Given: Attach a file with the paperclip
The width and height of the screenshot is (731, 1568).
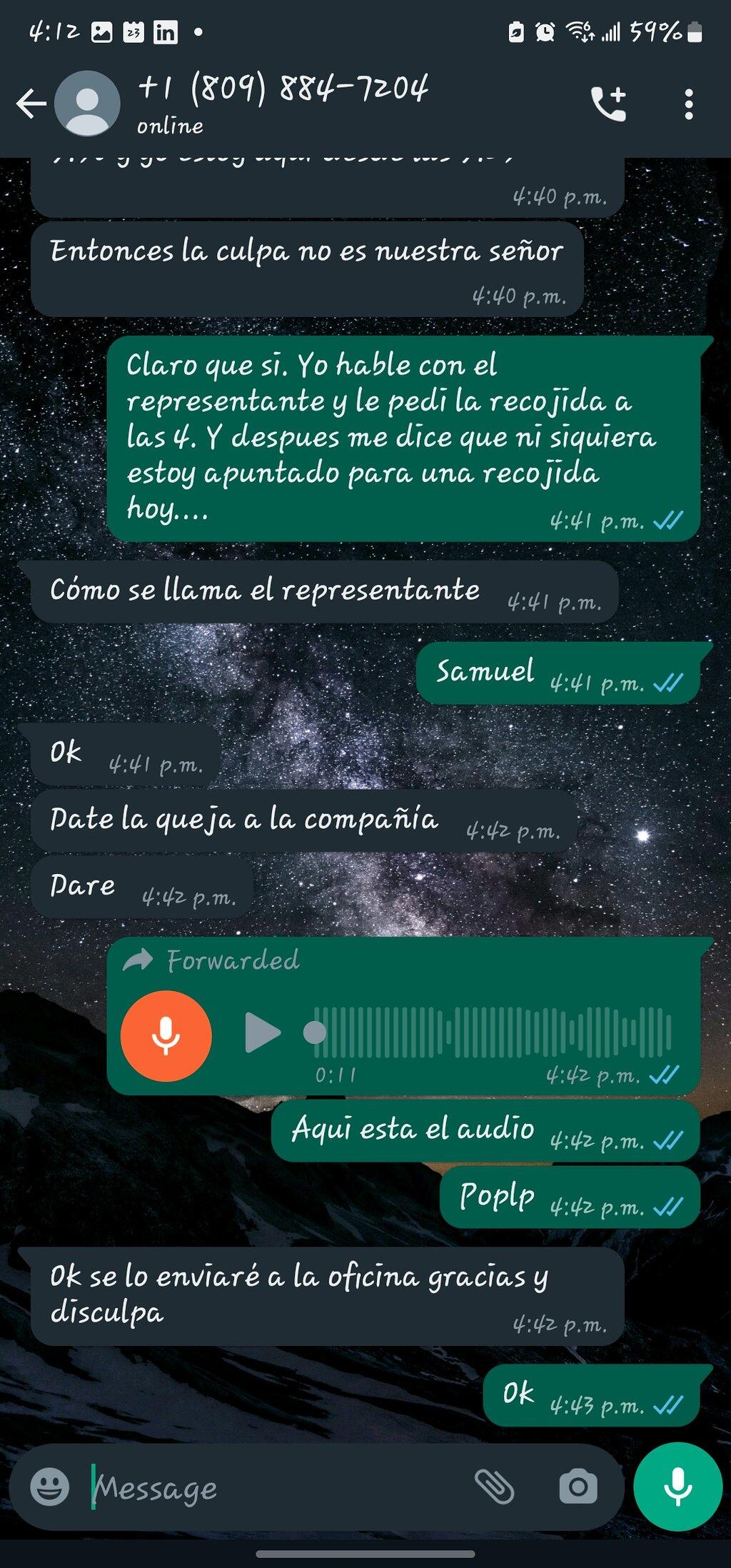Looking at the screenshot, I should coord(494,1487).
